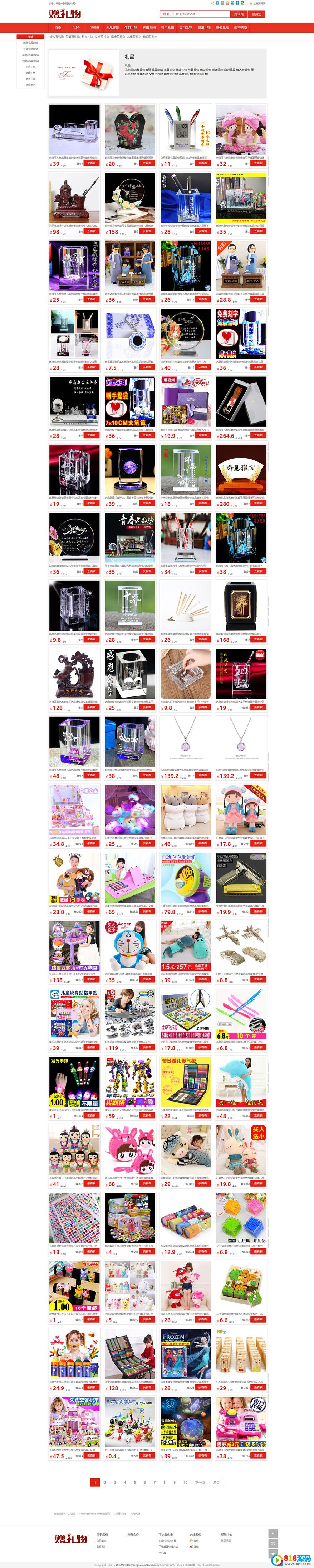
Task: Tap the back-to-top arrow button
Action: (x=273, y=1533)
